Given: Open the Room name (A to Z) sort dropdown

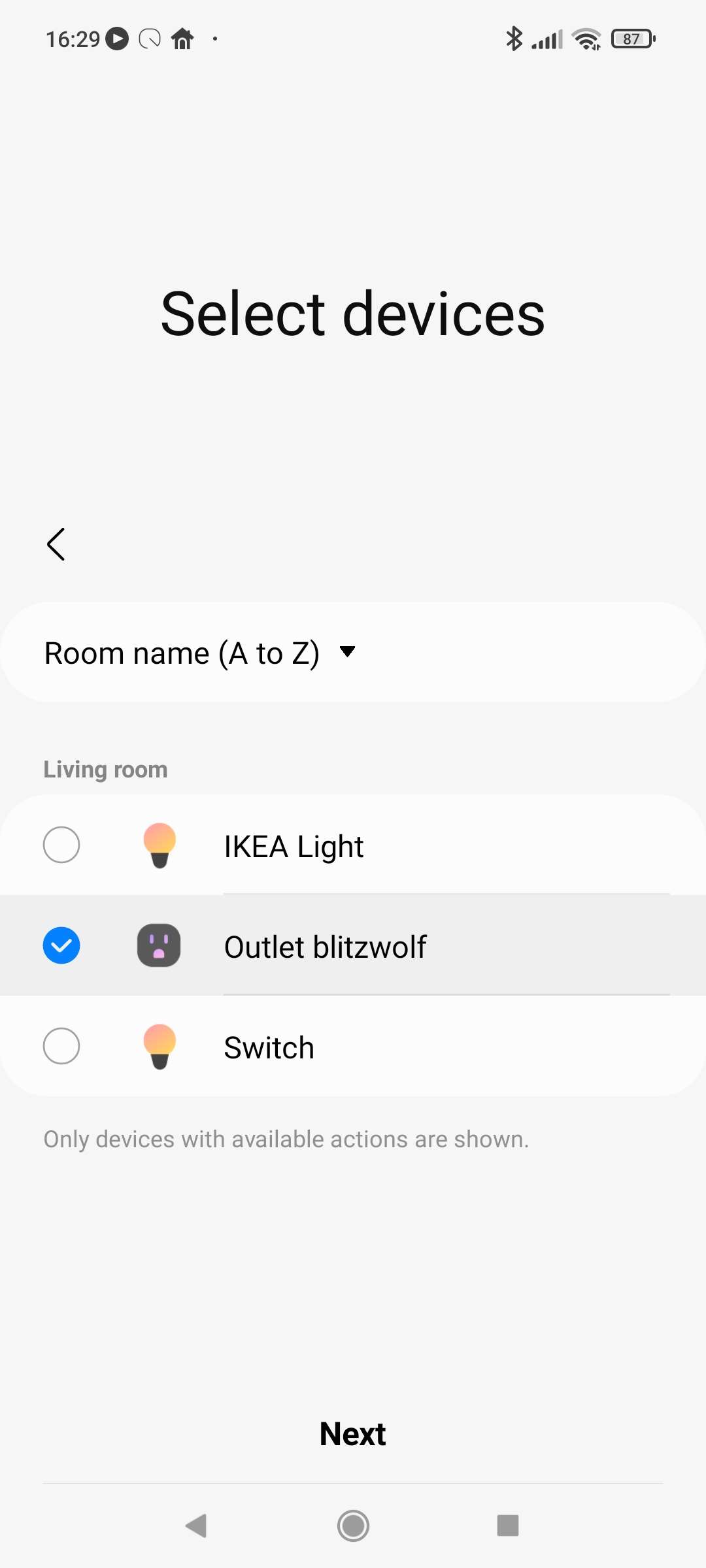Looking at the screenshot, I should click(x=199, y=653).
